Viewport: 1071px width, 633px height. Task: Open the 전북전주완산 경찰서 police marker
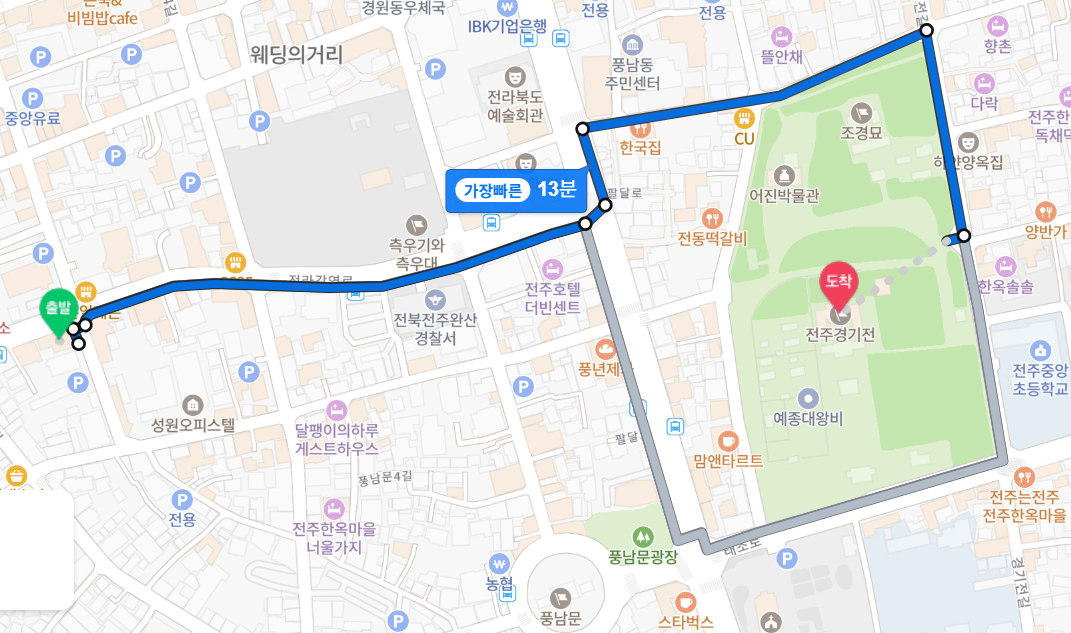435,299
